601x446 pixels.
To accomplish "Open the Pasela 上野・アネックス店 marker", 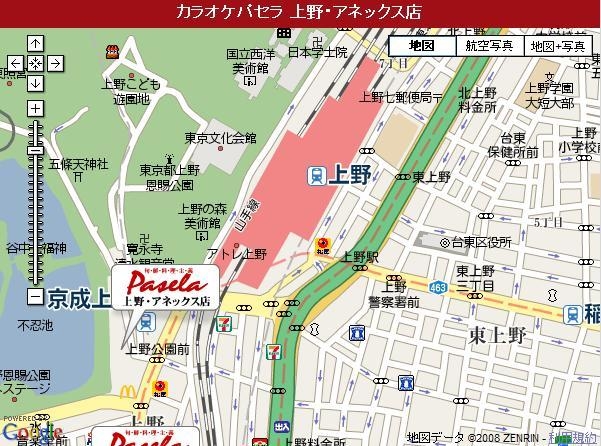I will click(165, 290).
